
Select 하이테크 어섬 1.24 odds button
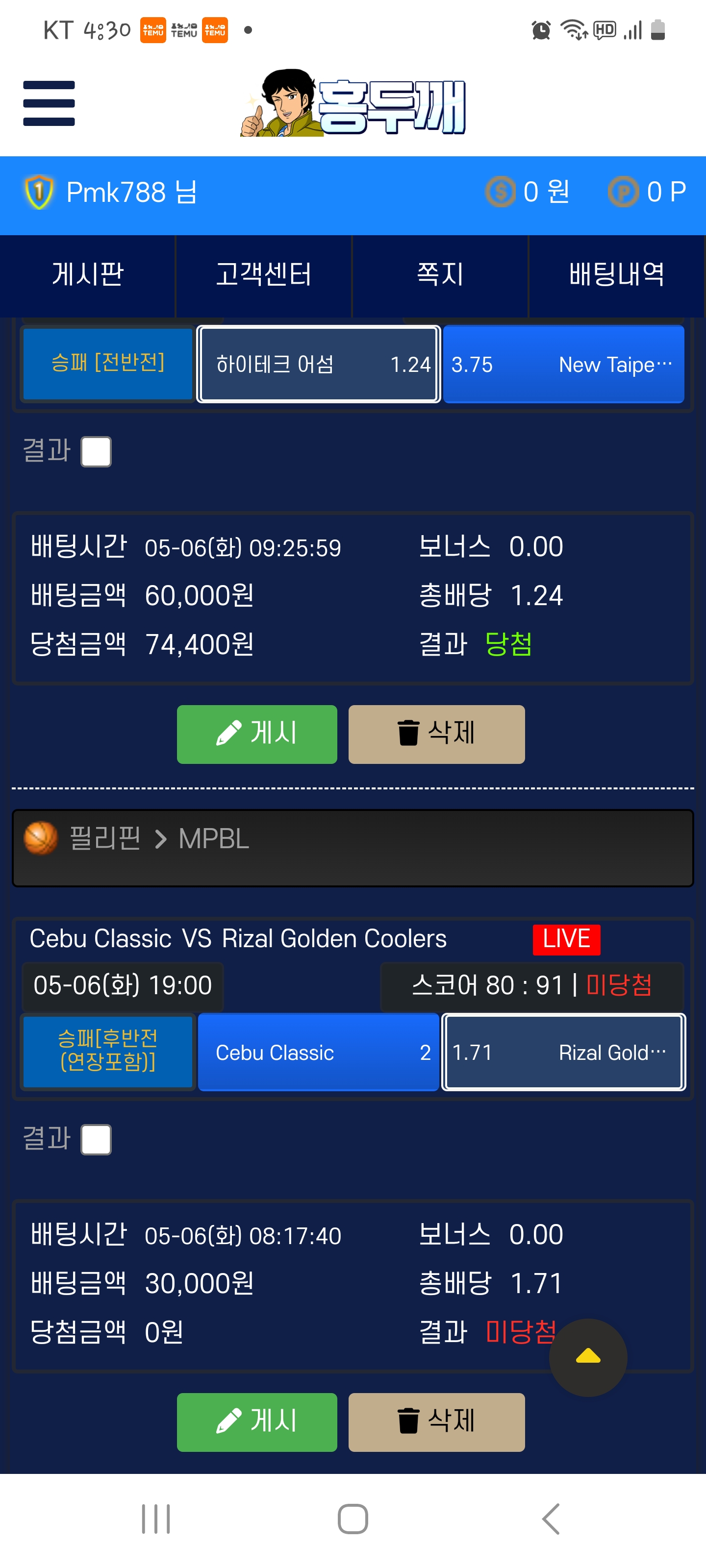318,365
